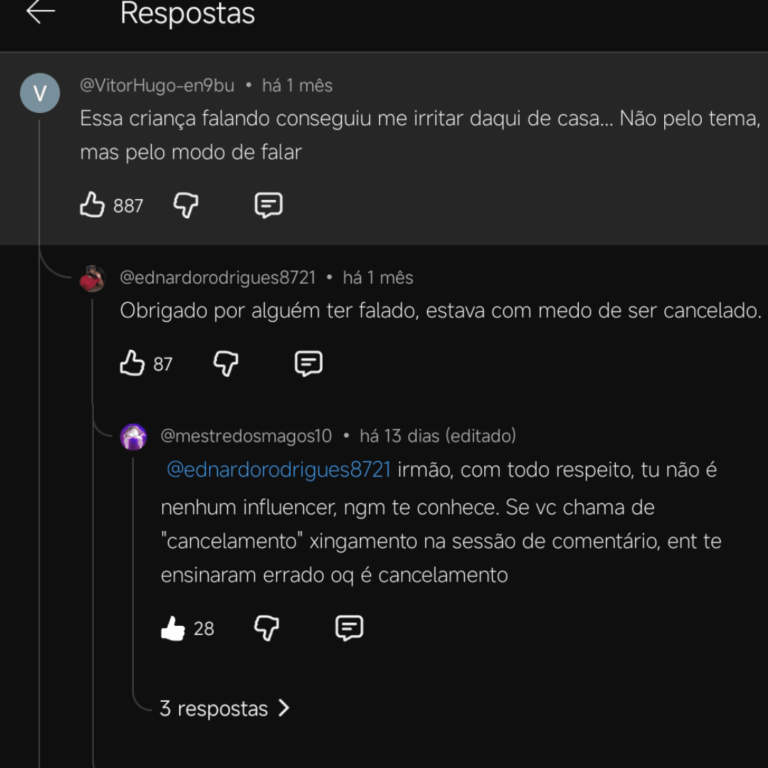Dislike mestredosmagos10's reply
This screenshot has height=768, width=768.
(267, 628)
